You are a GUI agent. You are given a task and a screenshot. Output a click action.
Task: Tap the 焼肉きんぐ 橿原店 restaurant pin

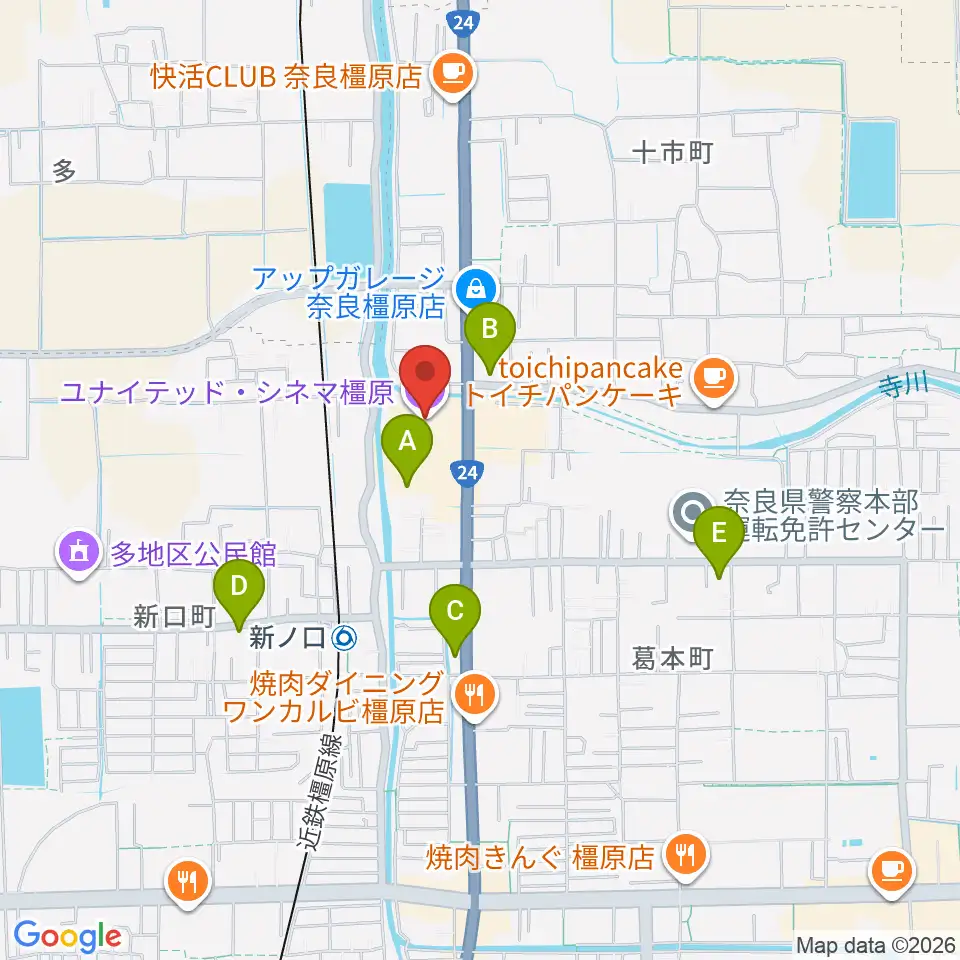point(686,857)
